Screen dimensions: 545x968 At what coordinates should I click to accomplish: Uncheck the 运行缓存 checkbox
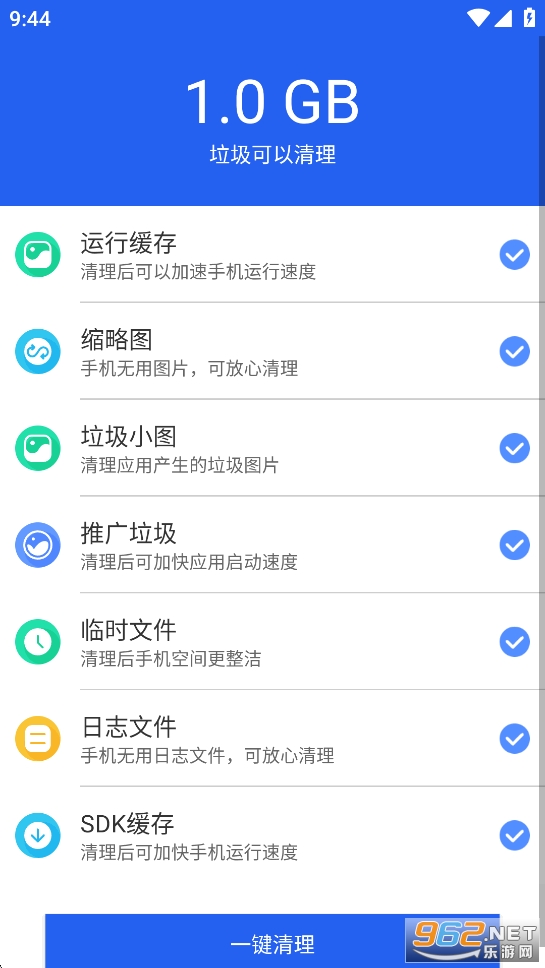[515, 254]
